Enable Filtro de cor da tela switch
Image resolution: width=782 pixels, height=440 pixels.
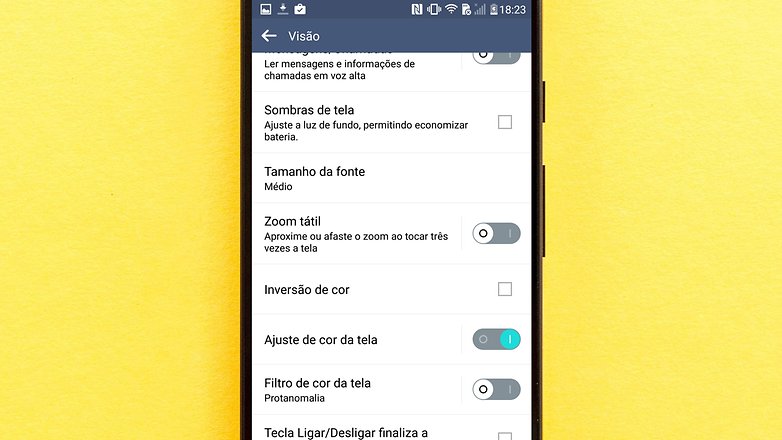tap(496, 389)
